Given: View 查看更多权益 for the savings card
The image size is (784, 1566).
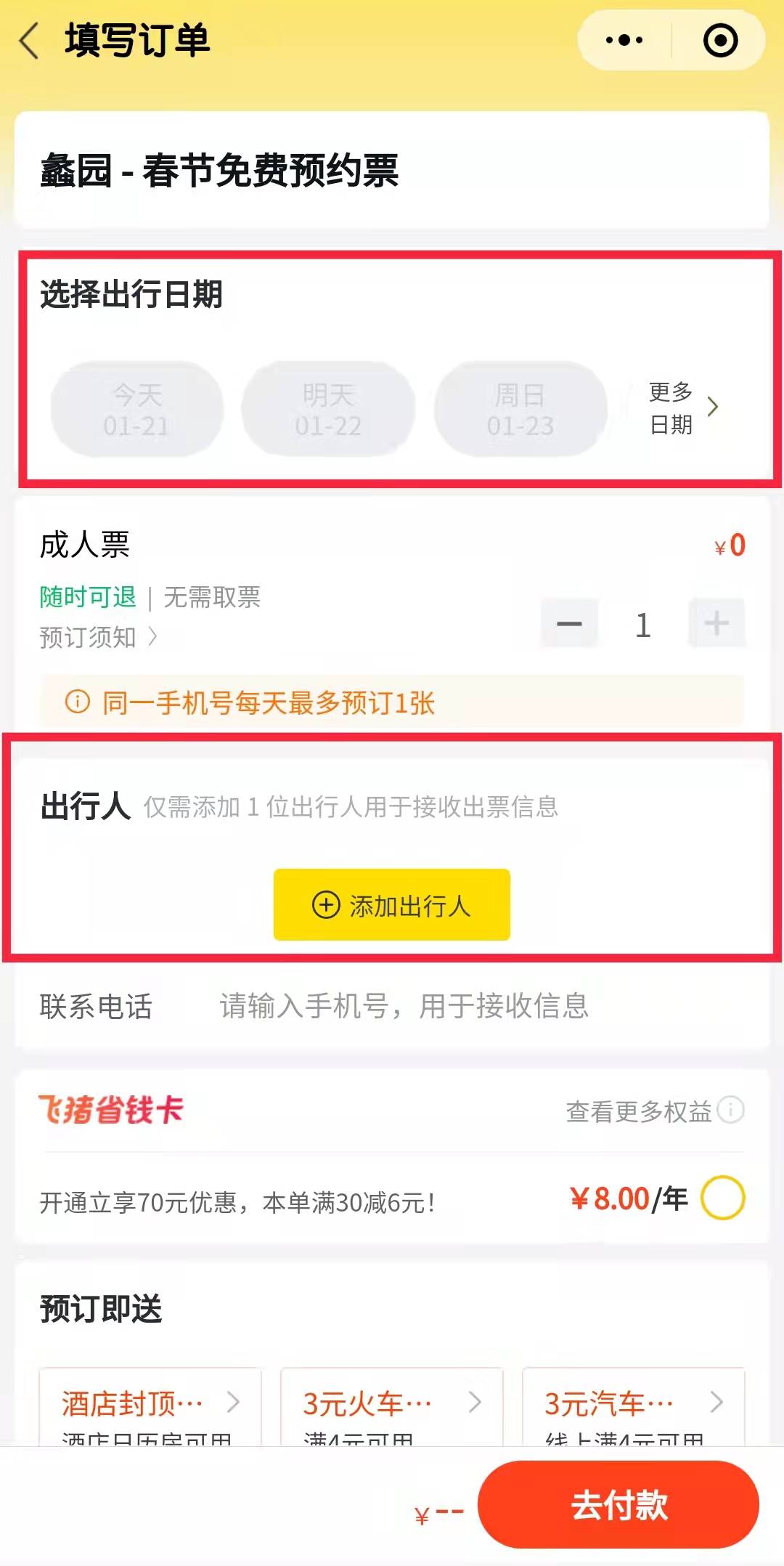Looking at the screenshot, I should pos(653,1111).
